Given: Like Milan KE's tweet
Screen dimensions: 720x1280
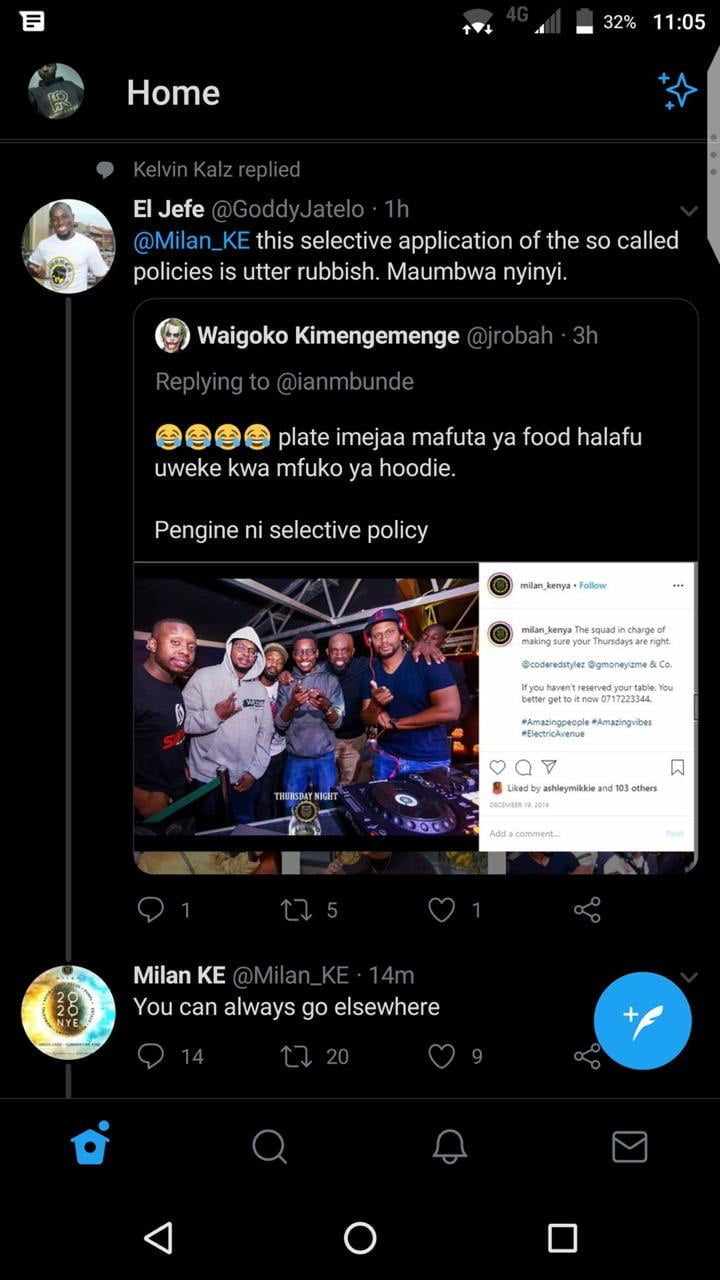Looking at the screenshot, I should (441, 1056).
